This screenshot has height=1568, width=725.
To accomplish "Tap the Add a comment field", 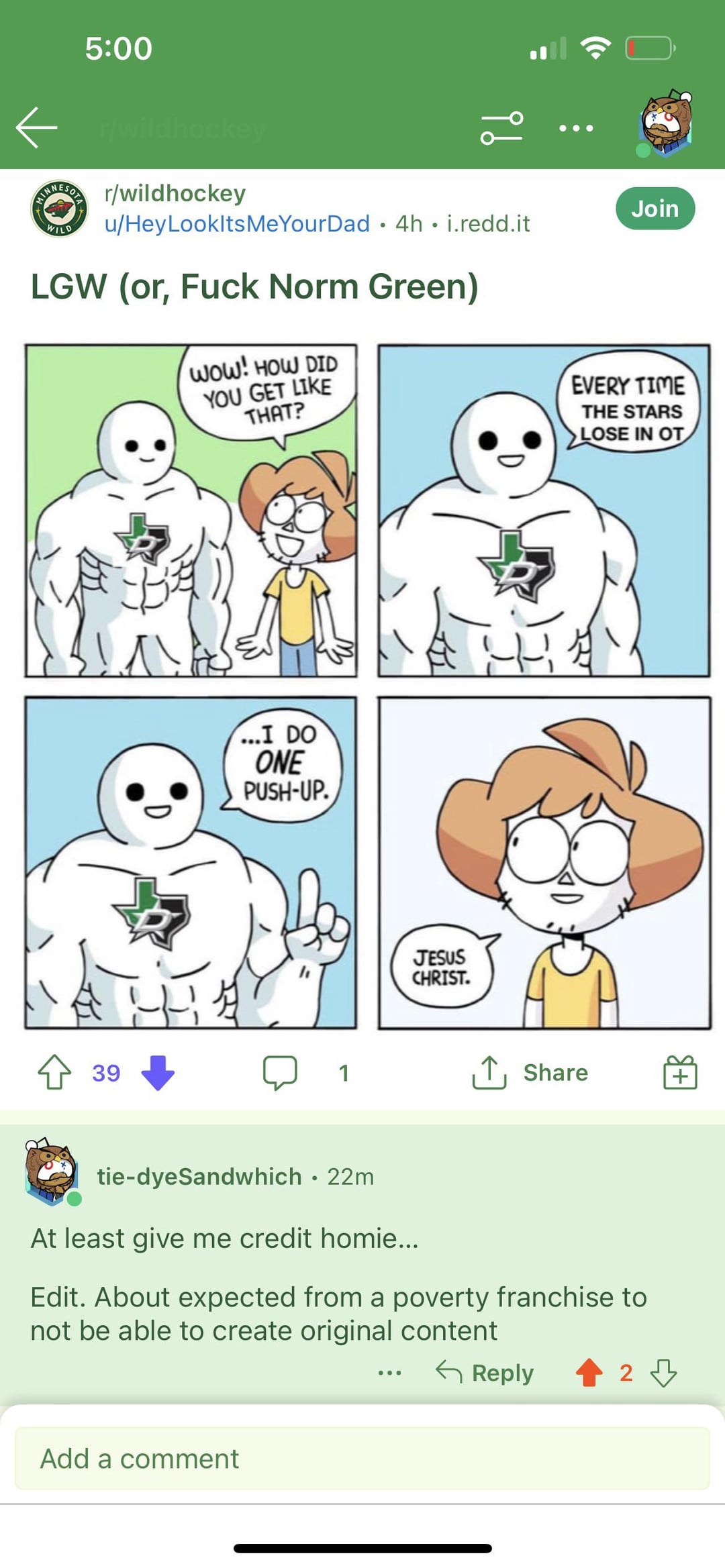I will (362, 1459).
